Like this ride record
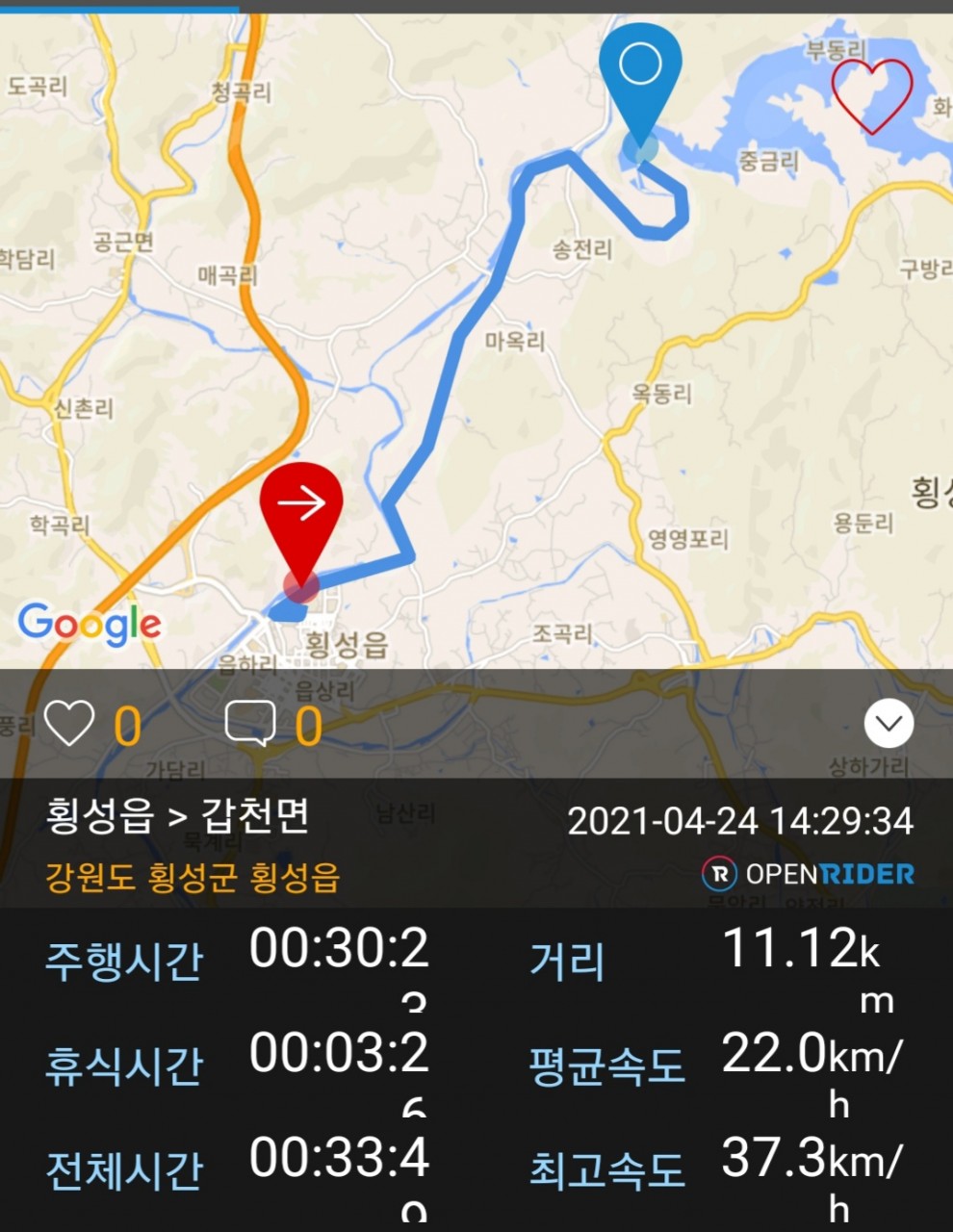The image size is (953, 1232). point(69,724)
